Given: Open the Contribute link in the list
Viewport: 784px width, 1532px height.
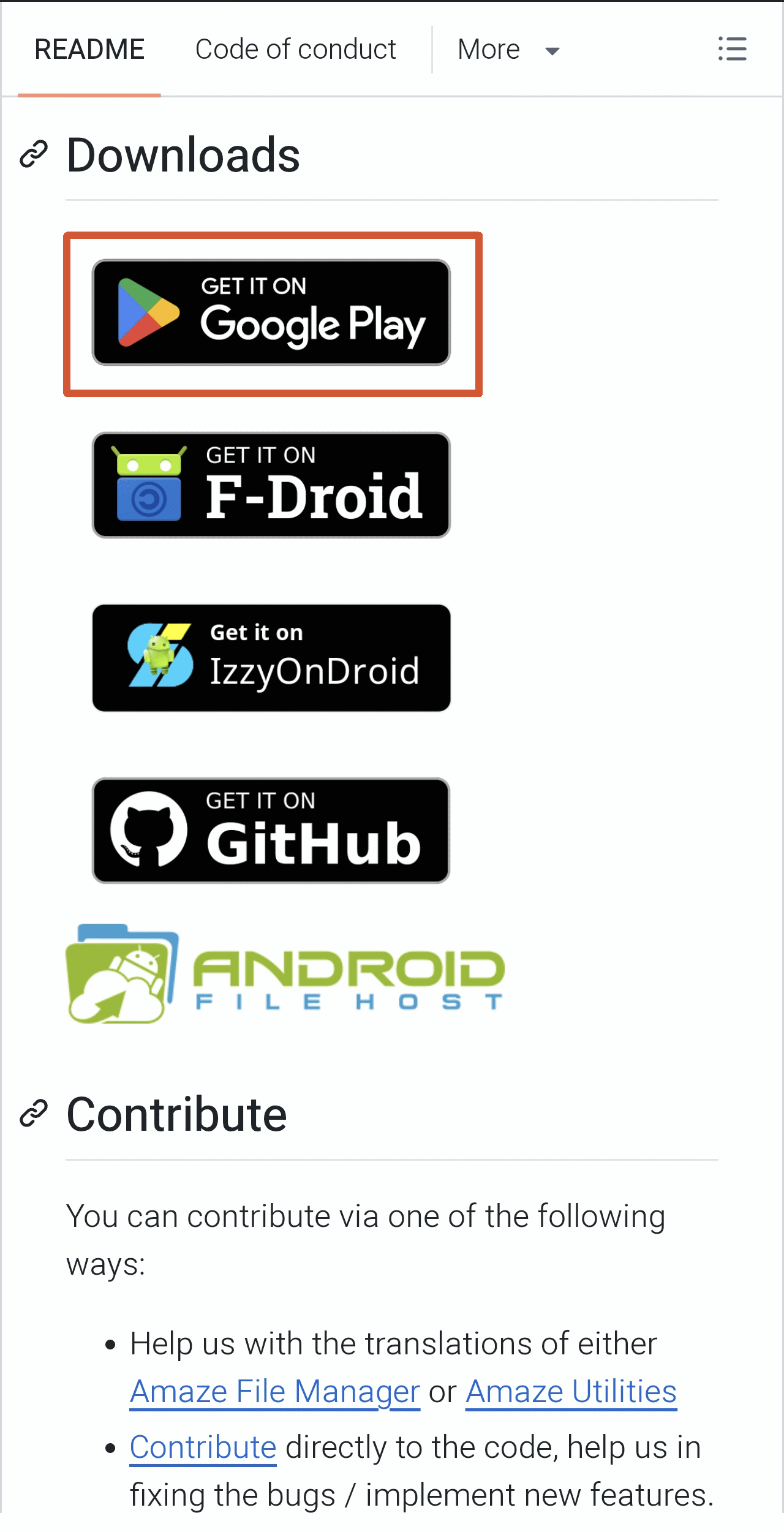Looking at the screenshot, I should [x=203, y=1447].
